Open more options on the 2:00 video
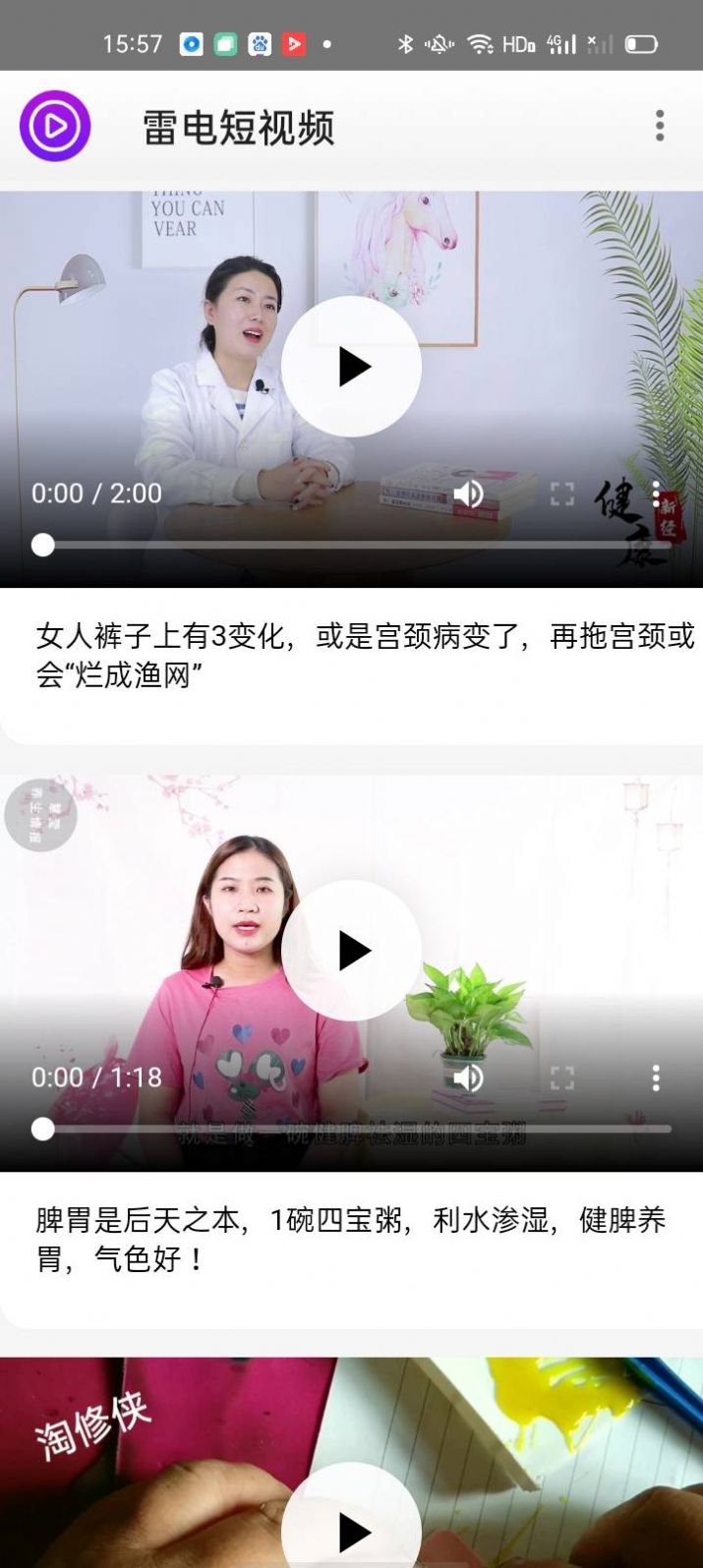This screenshot has height=1568, width=703. [x=656, y=494]
